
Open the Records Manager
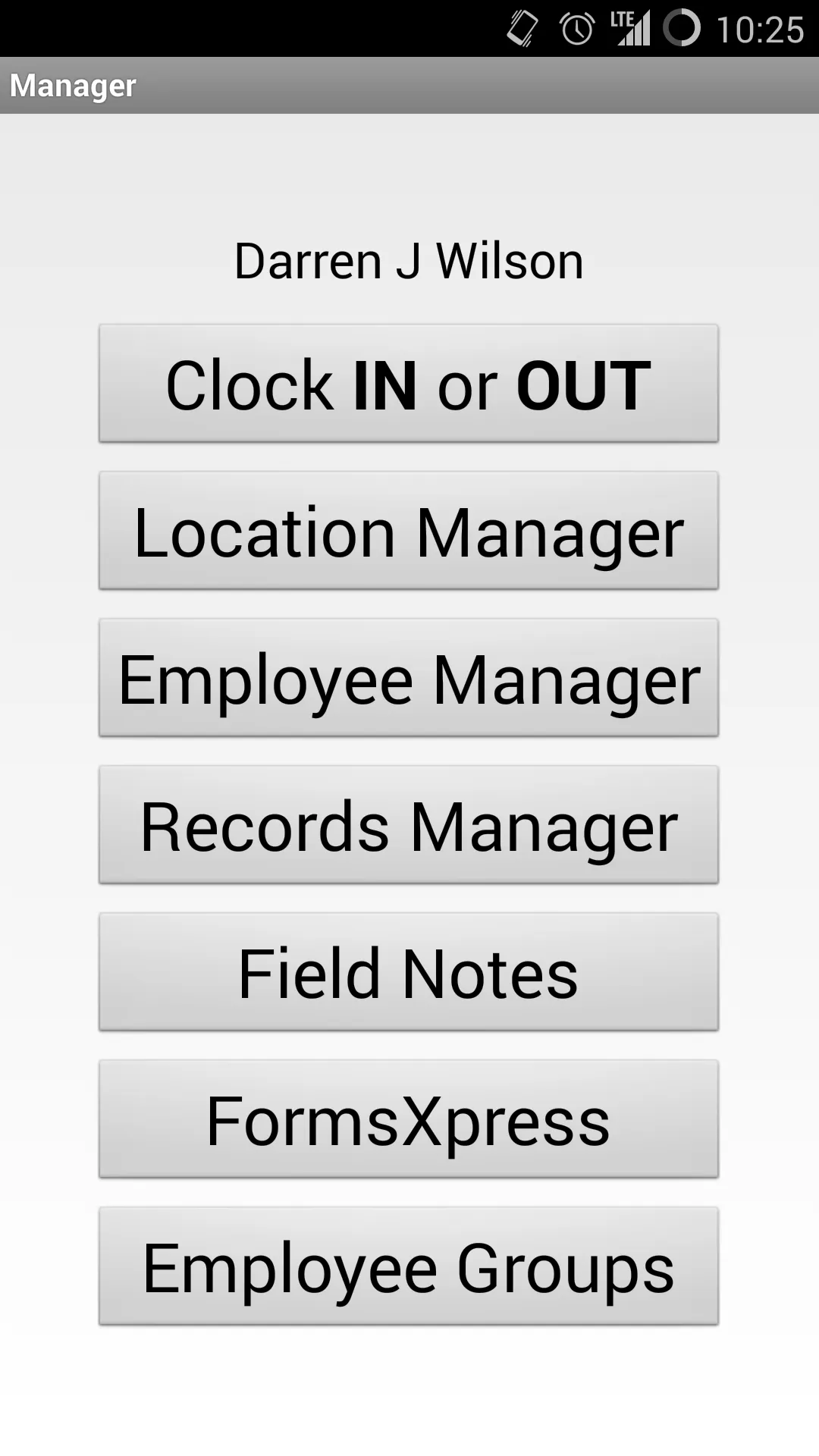point(408,824)
